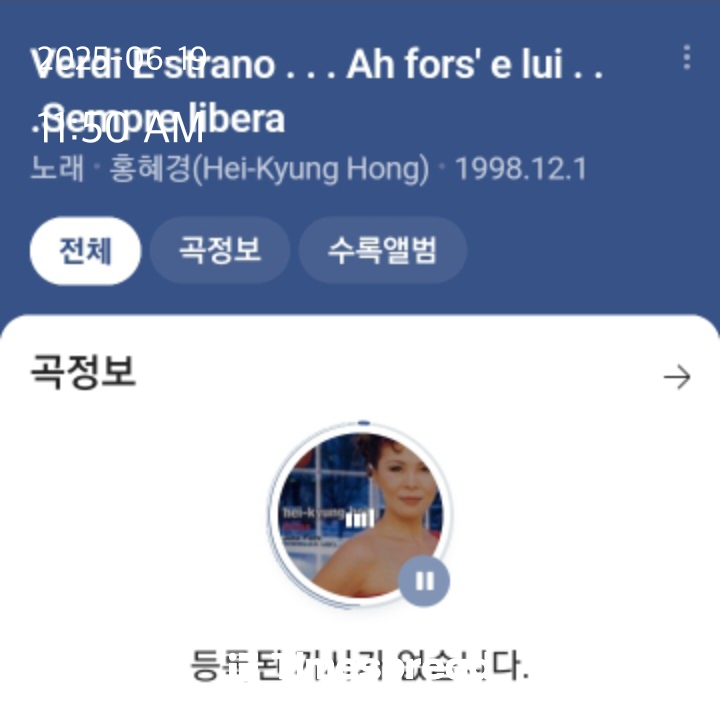Open the overflow menu with three dots
Viewport: 720px width, 720px height.
coord(686,57)
